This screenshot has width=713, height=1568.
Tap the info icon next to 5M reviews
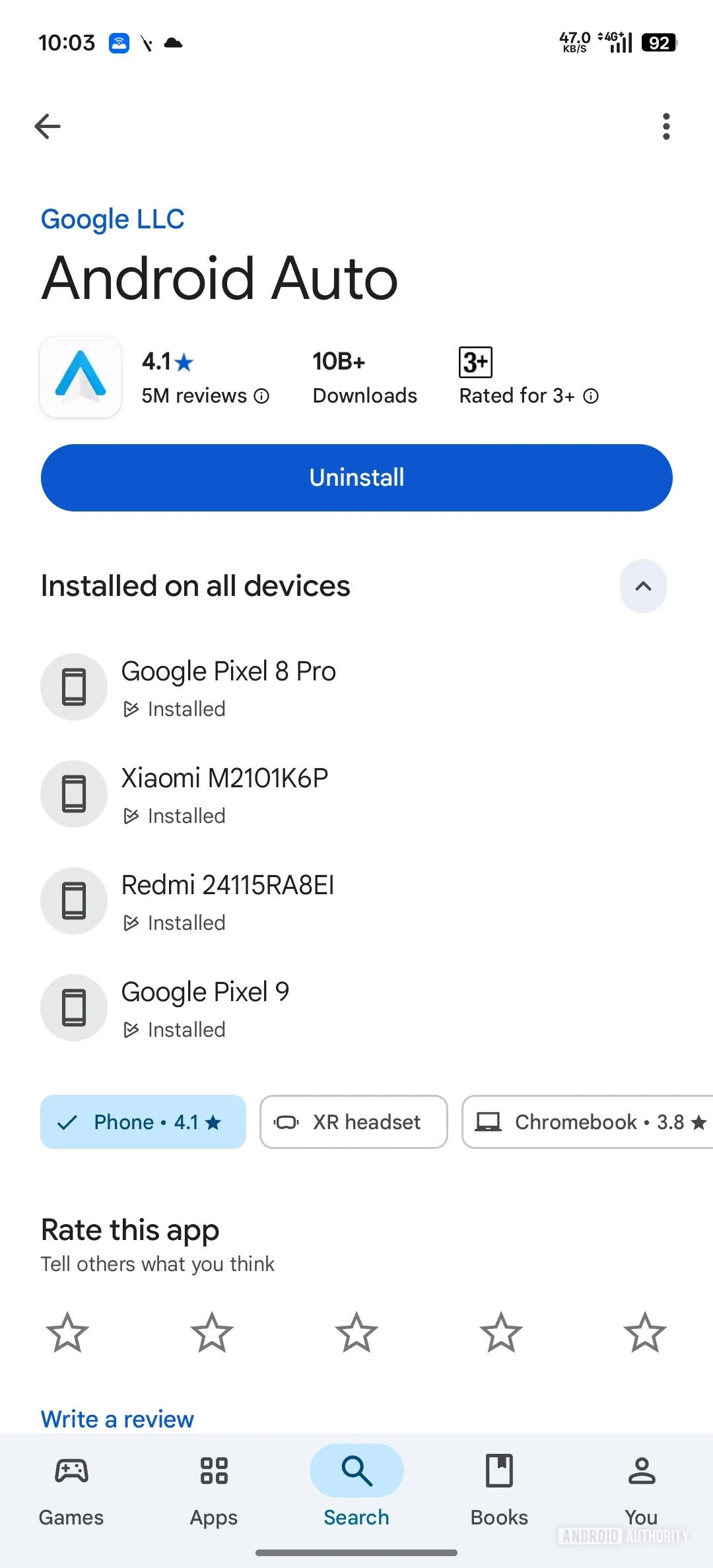click(262, 396)
